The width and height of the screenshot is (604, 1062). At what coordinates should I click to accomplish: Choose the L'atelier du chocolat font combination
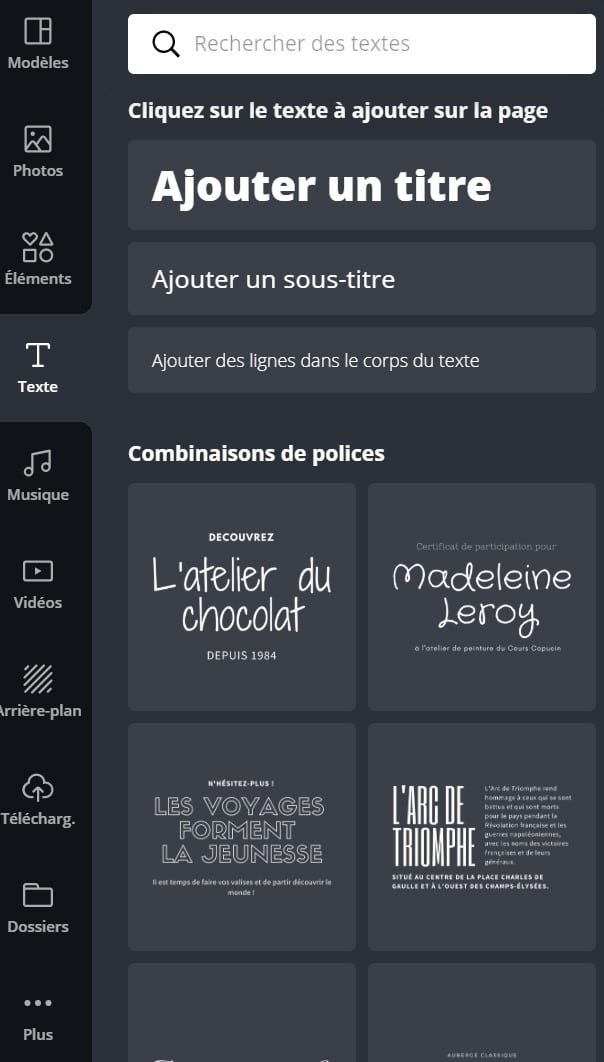(242, 597)
